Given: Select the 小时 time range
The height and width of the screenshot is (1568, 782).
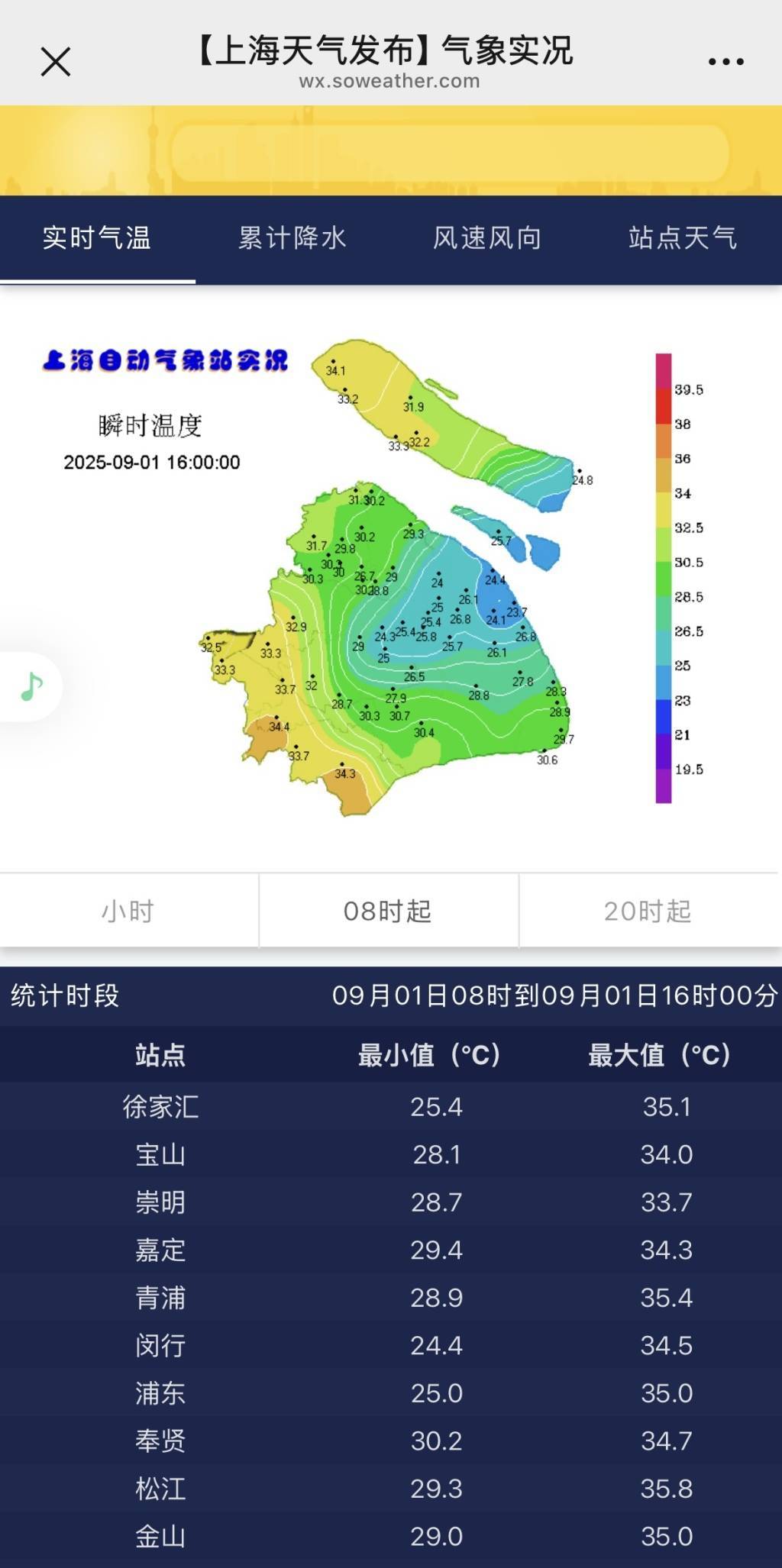Looking at the screenshot, I should (128, 911).
